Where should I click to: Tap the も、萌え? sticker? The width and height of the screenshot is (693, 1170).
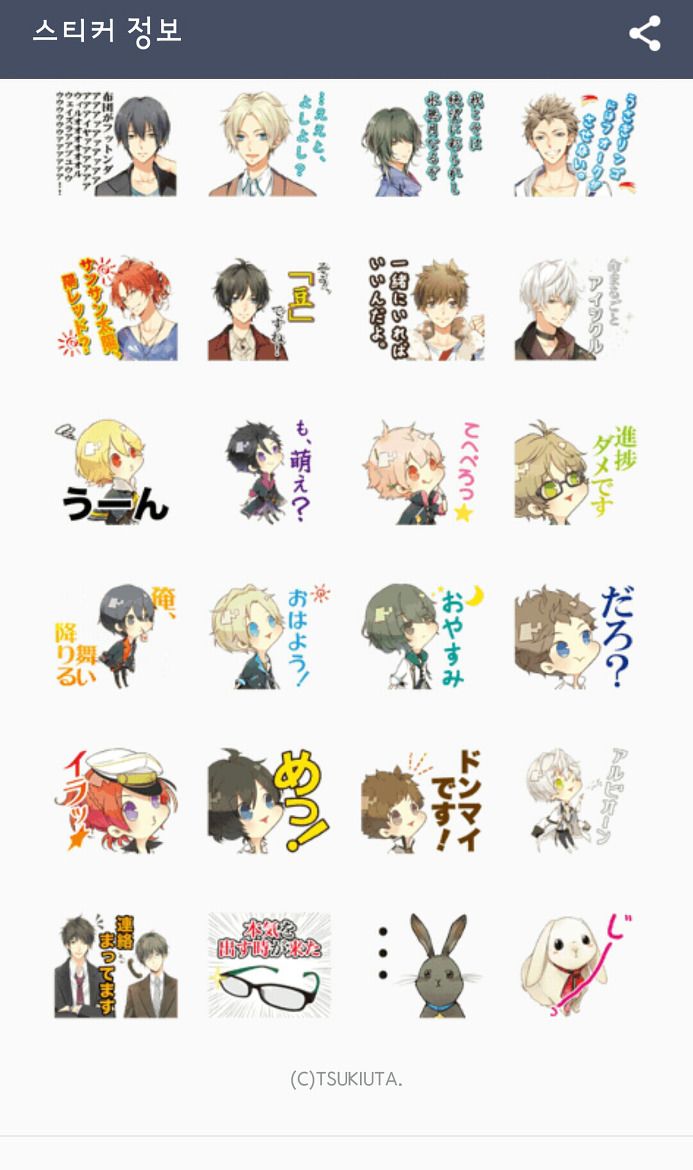tap(270, 472)
